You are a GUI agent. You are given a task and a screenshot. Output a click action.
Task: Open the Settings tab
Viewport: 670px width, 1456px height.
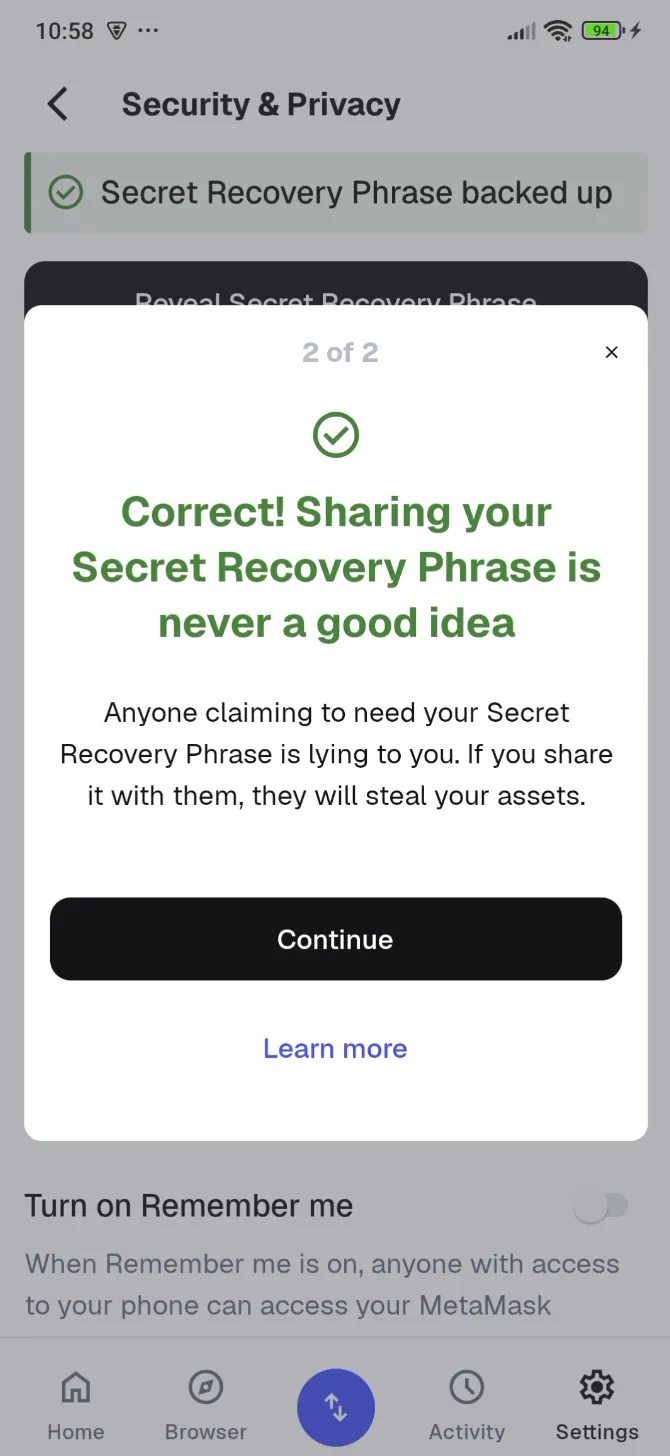tap(597, 1405)
